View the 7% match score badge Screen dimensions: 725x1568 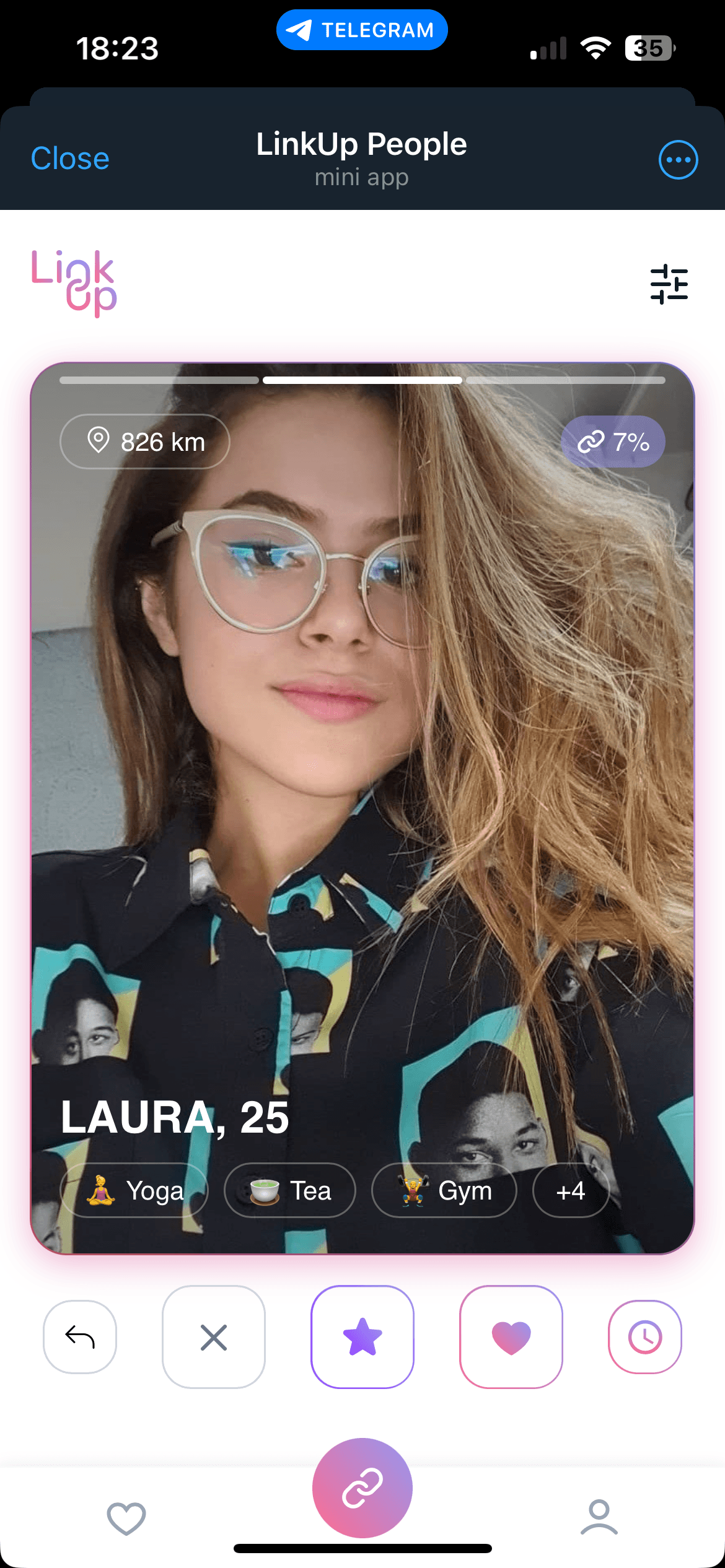613,442
